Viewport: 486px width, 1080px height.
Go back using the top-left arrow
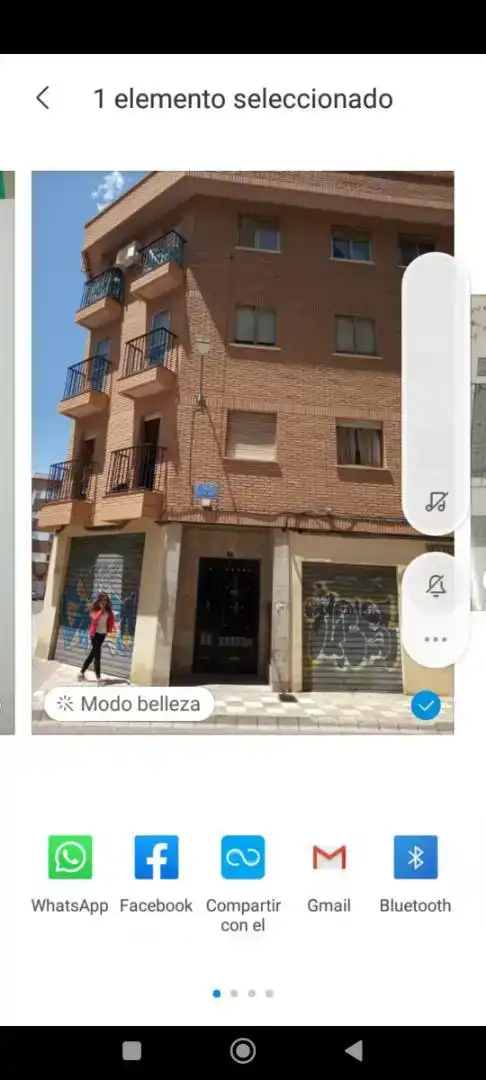tap(43, 98)
